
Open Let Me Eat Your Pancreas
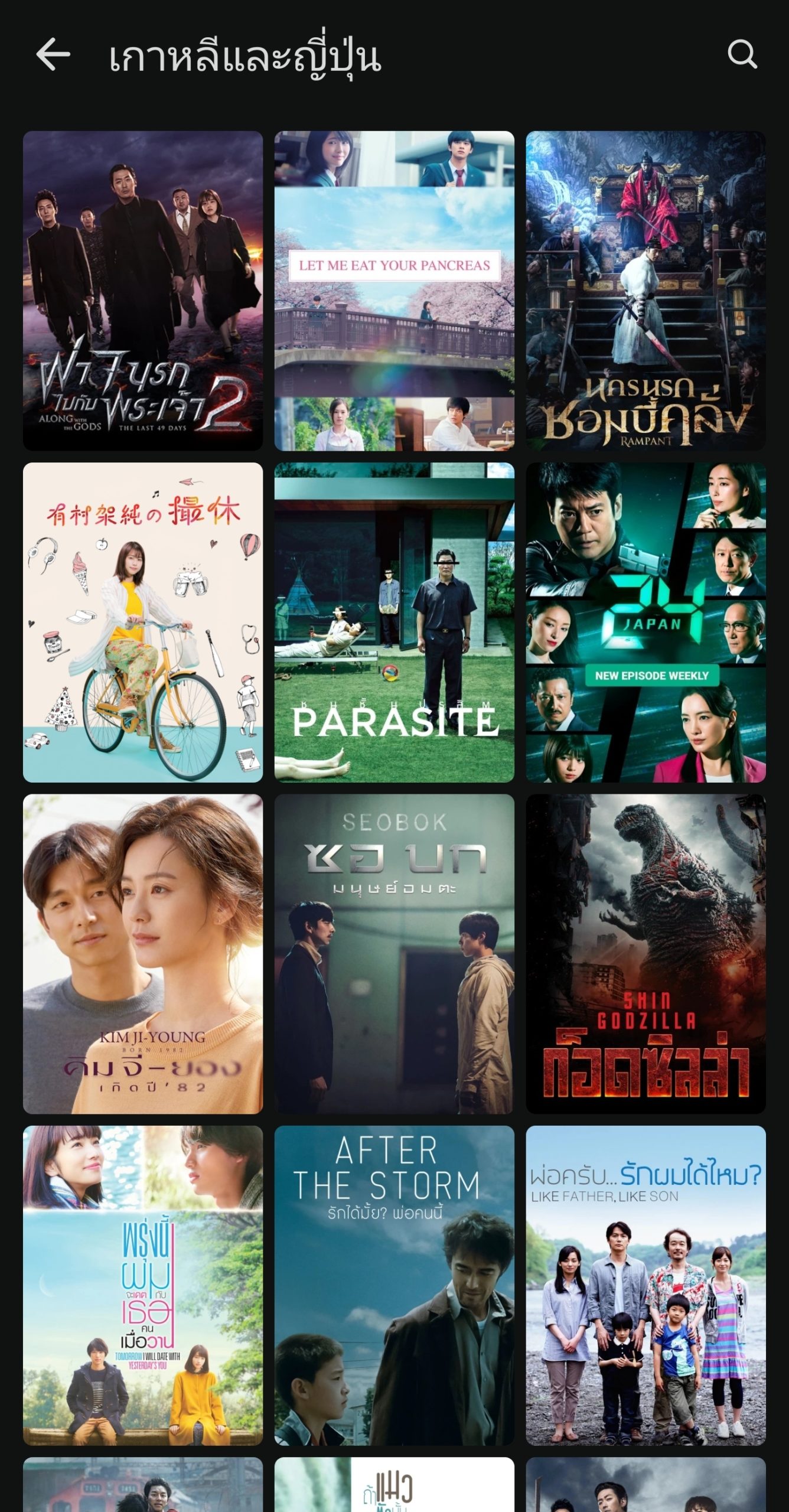coord(394,291)
